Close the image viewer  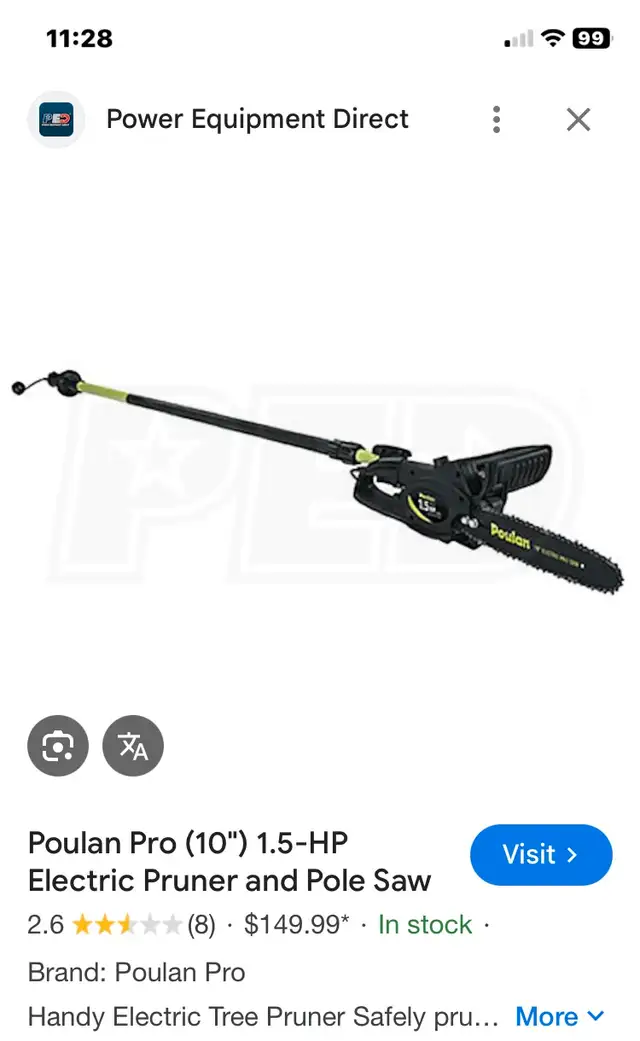578,120
